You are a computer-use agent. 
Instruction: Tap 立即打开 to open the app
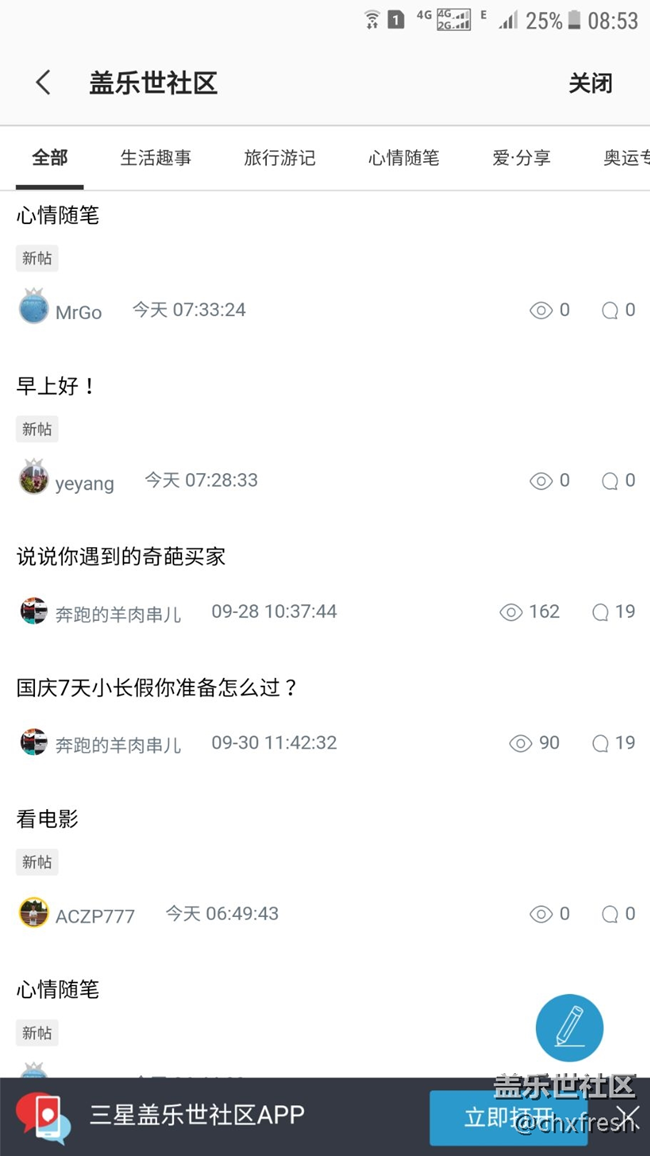point(508,1117)
